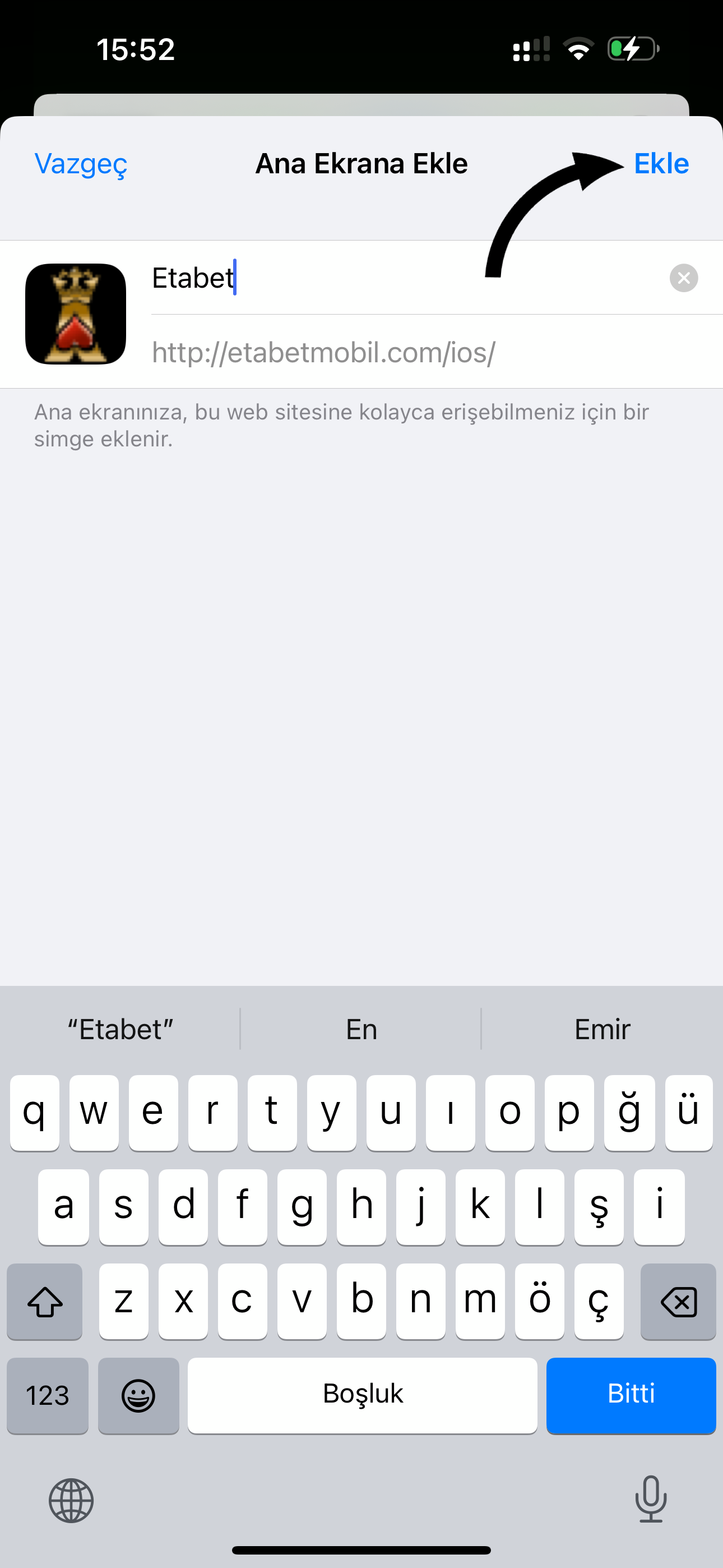The height and width of the screenshot is (1568, 723).
Task: Select the "En" word suggestion
Action: pos(361,1029)
